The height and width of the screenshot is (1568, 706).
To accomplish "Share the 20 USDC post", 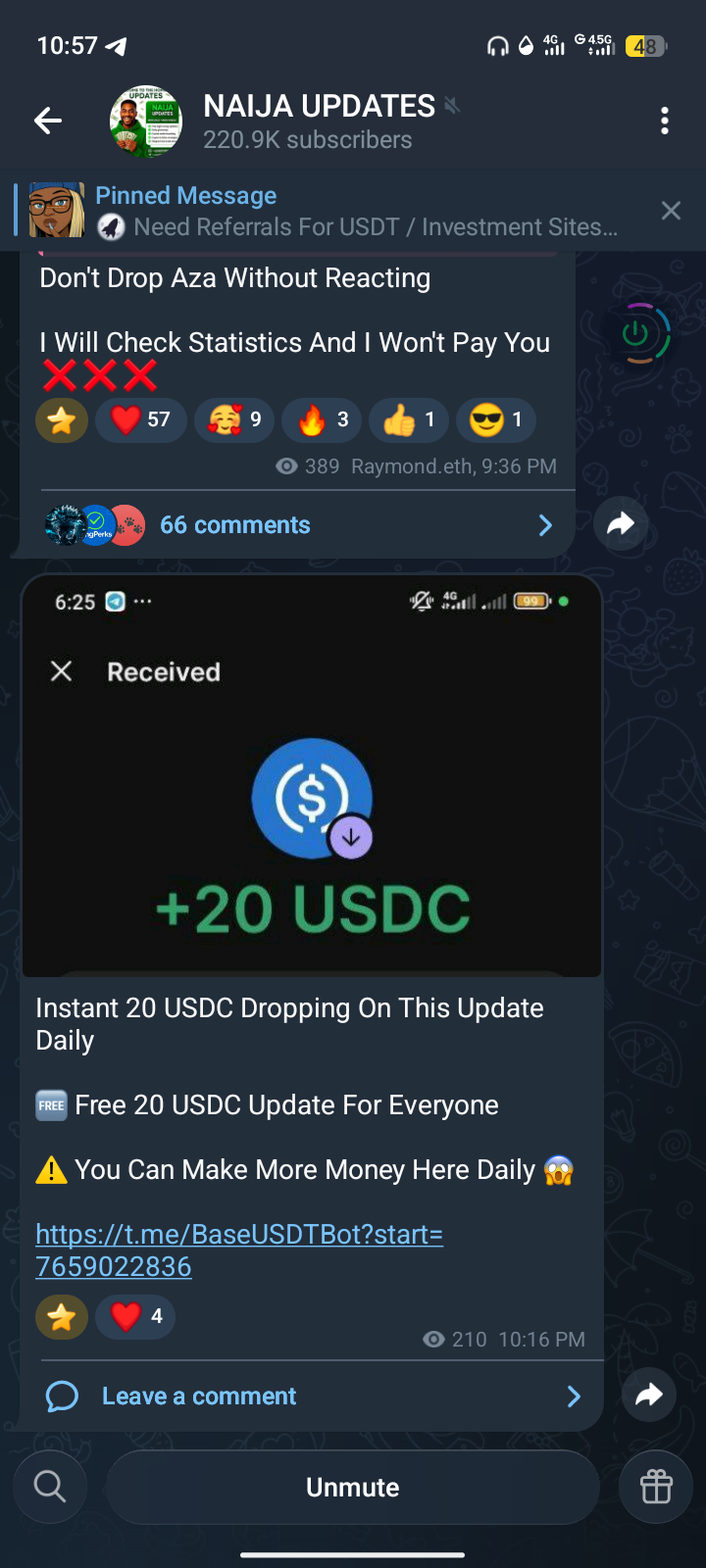I will [x=648, y=1395].
